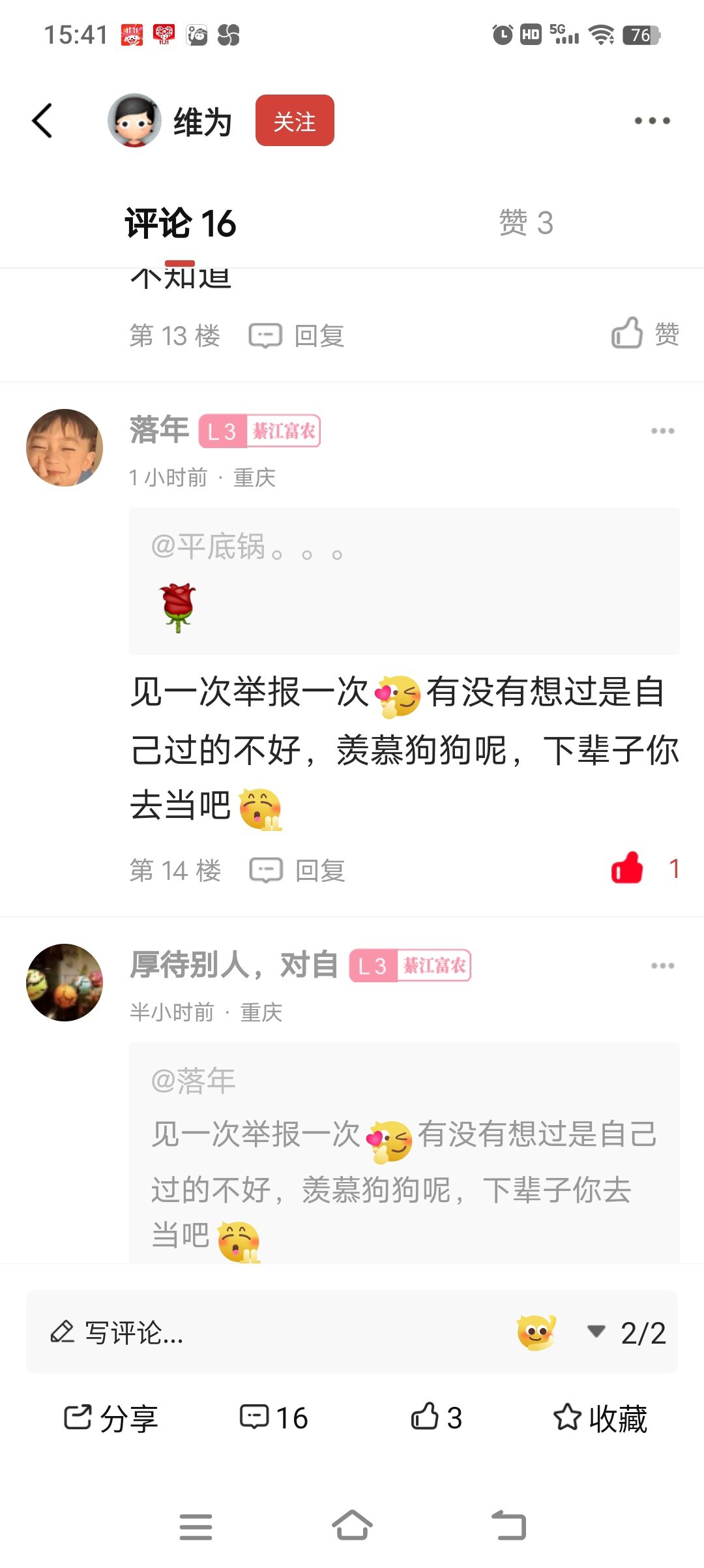Tap the 写评论 input field
Image resolution: width=704 pixels, height=1568 pixels.
tap(261, 1333)
